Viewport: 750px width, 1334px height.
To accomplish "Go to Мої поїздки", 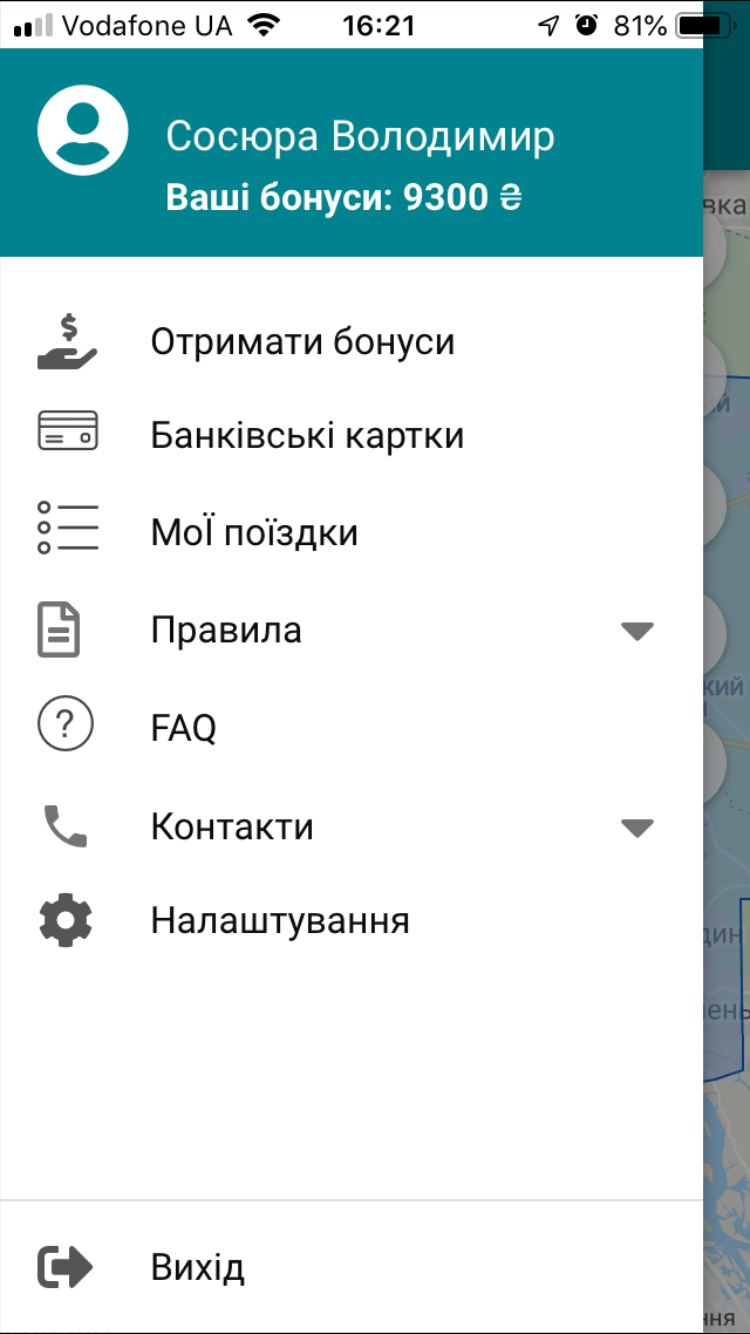I will click(x=254, y=532).
